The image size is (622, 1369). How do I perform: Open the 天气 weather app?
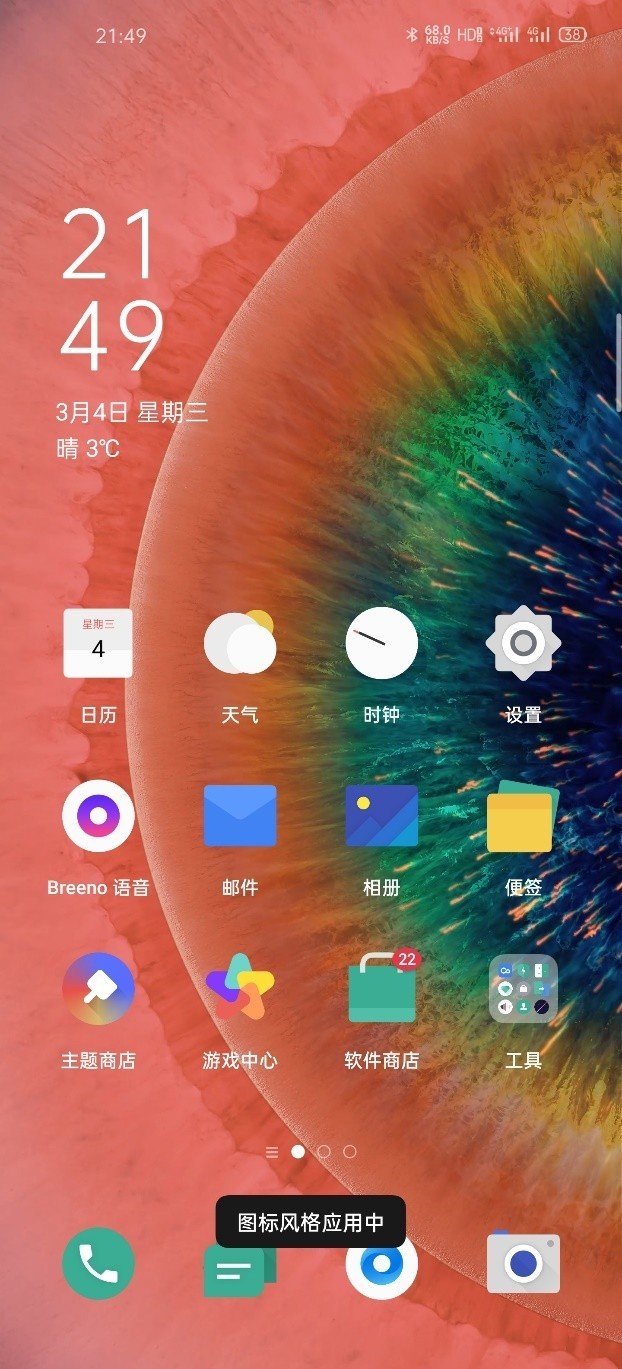(x=240, y=643)
